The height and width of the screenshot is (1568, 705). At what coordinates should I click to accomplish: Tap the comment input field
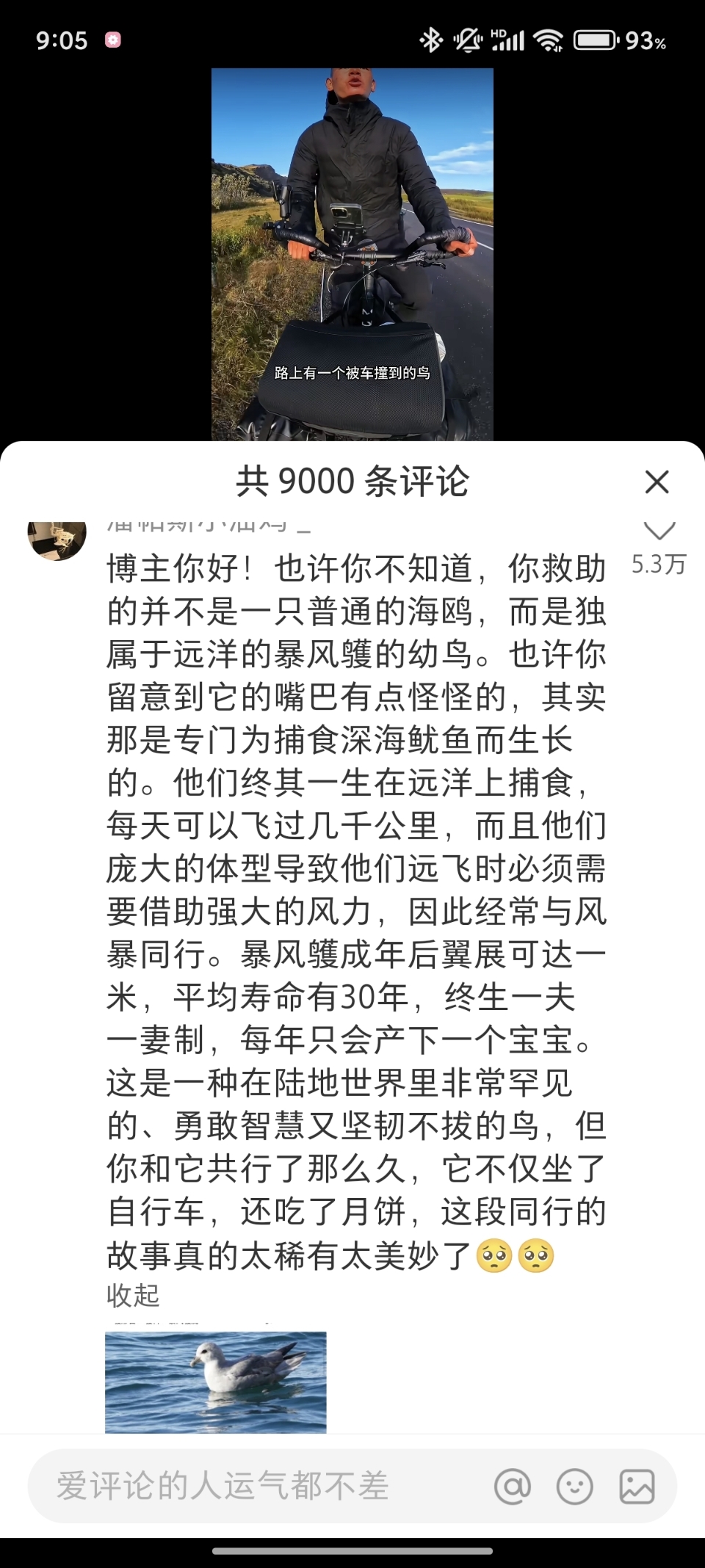pyautogui.click(x=257, y=1486)
